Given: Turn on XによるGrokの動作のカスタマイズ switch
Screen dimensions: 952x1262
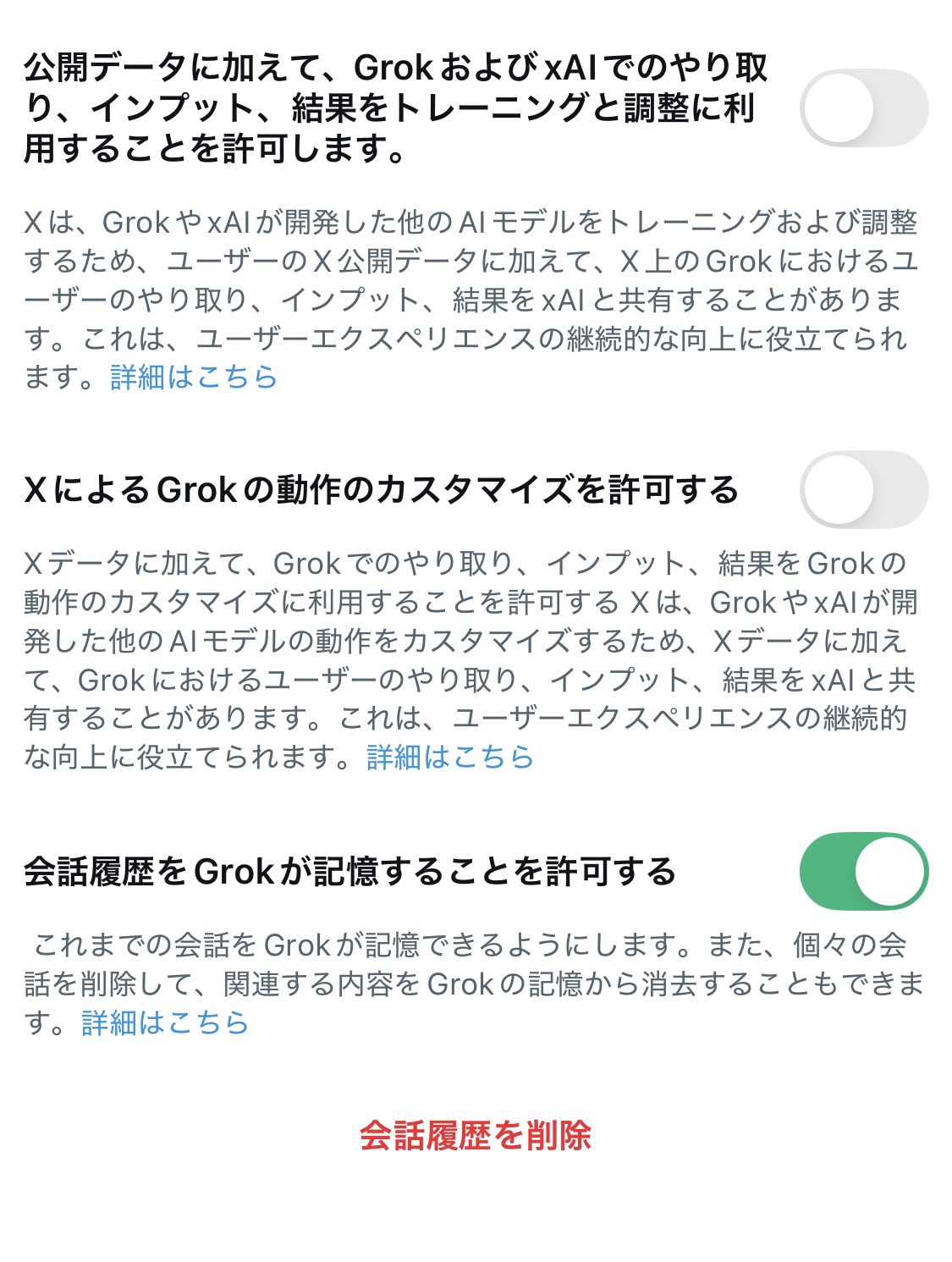Looking at the screenshot, I should (x=863, y=490).
